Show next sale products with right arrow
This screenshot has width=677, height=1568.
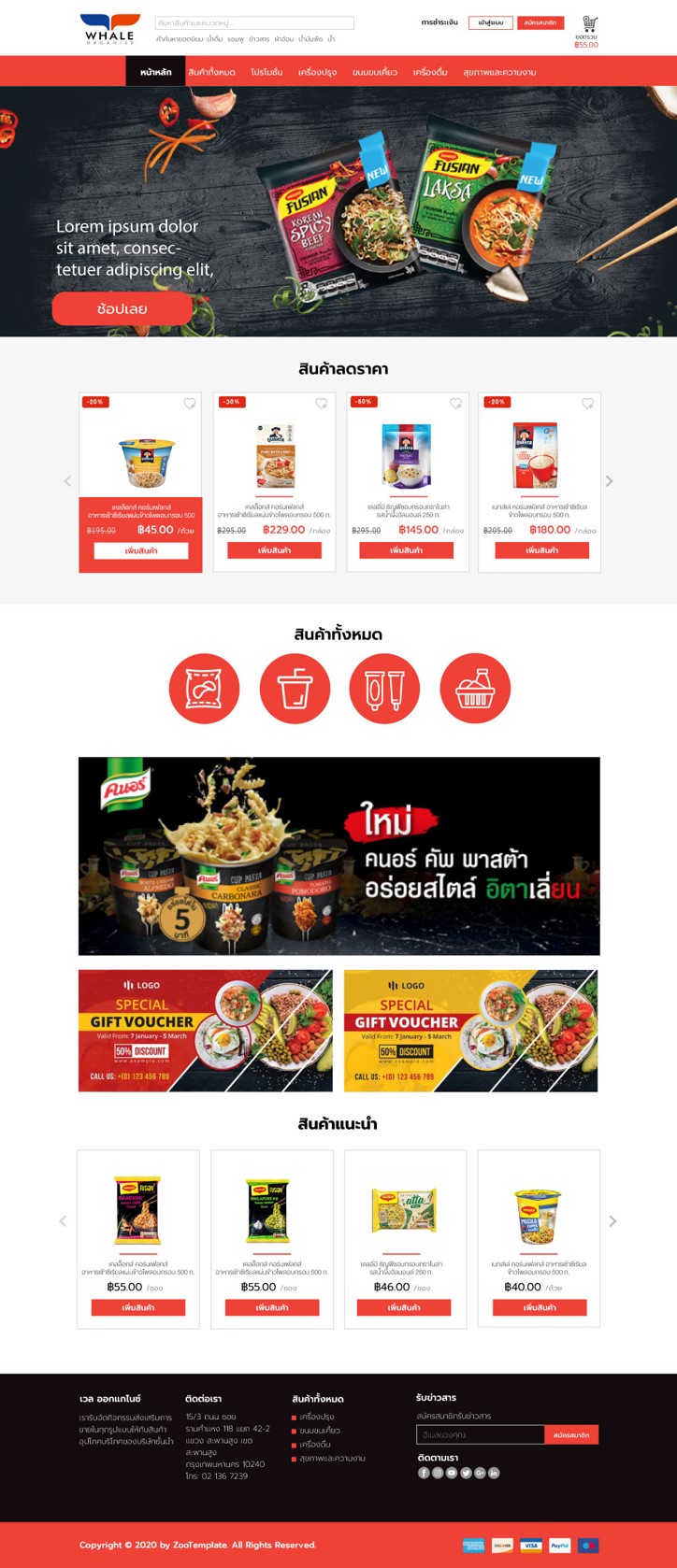pyautogui.click(x=609, y=481)
